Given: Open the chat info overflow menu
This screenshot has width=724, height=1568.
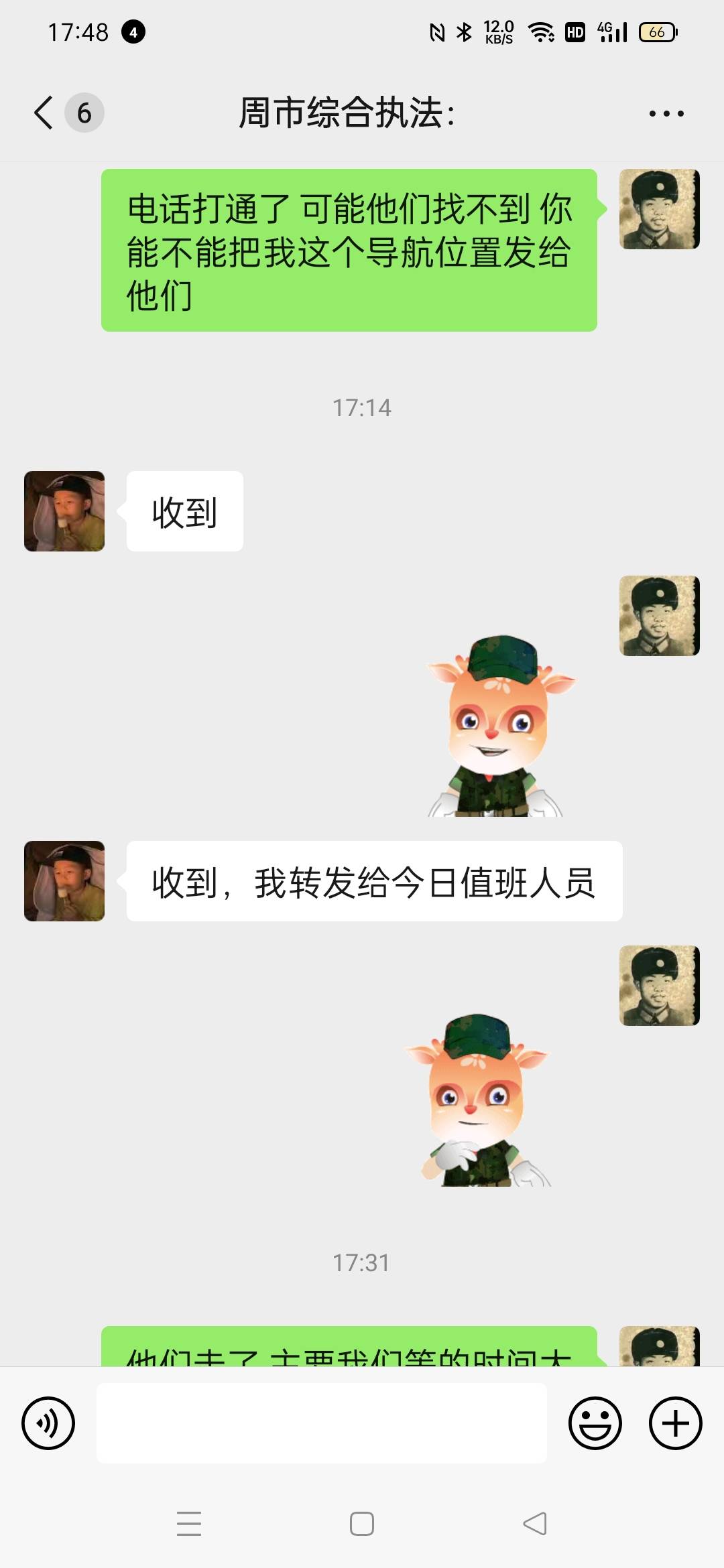Looking at the screenshot, I should click(x=666, y=113).
